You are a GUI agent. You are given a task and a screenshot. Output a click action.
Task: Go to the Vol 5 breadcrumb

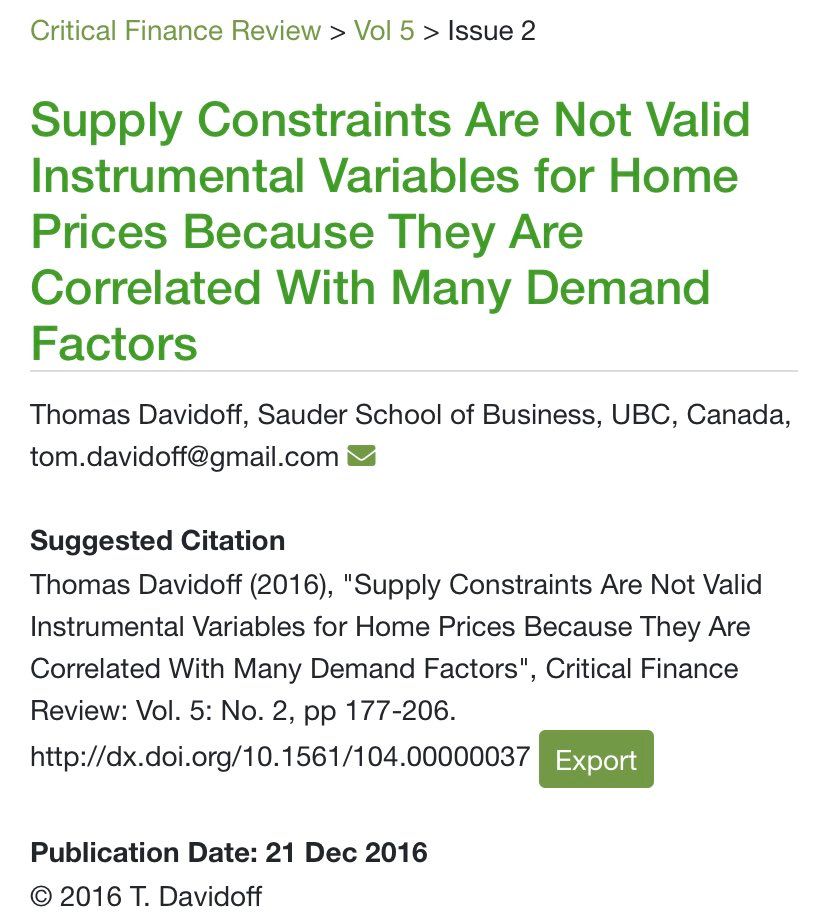[x=383, y=31]
